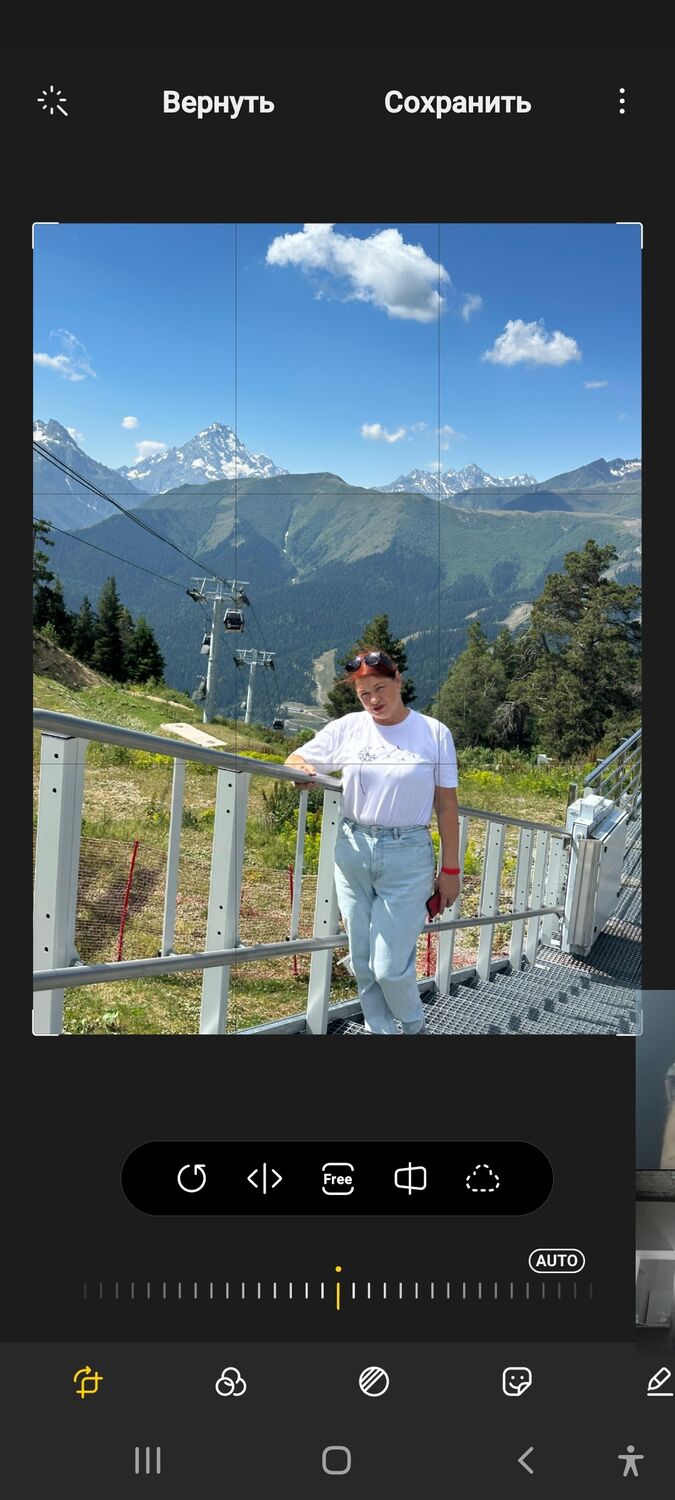Rotate the image with the rotate icon
Viewport: 675px width, 1500px height.
[x=192, y=1179]
